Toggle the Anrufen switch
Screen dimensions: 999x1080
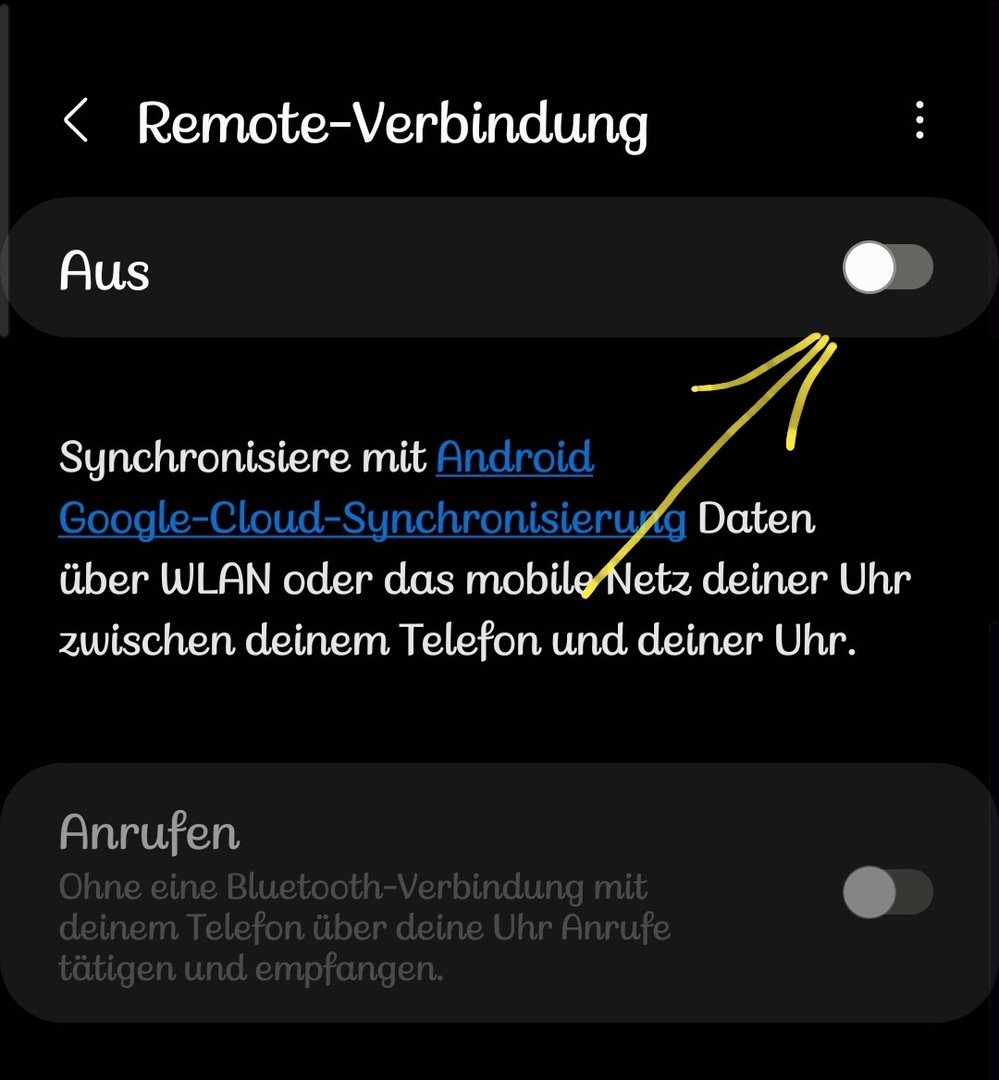point(887,892)
